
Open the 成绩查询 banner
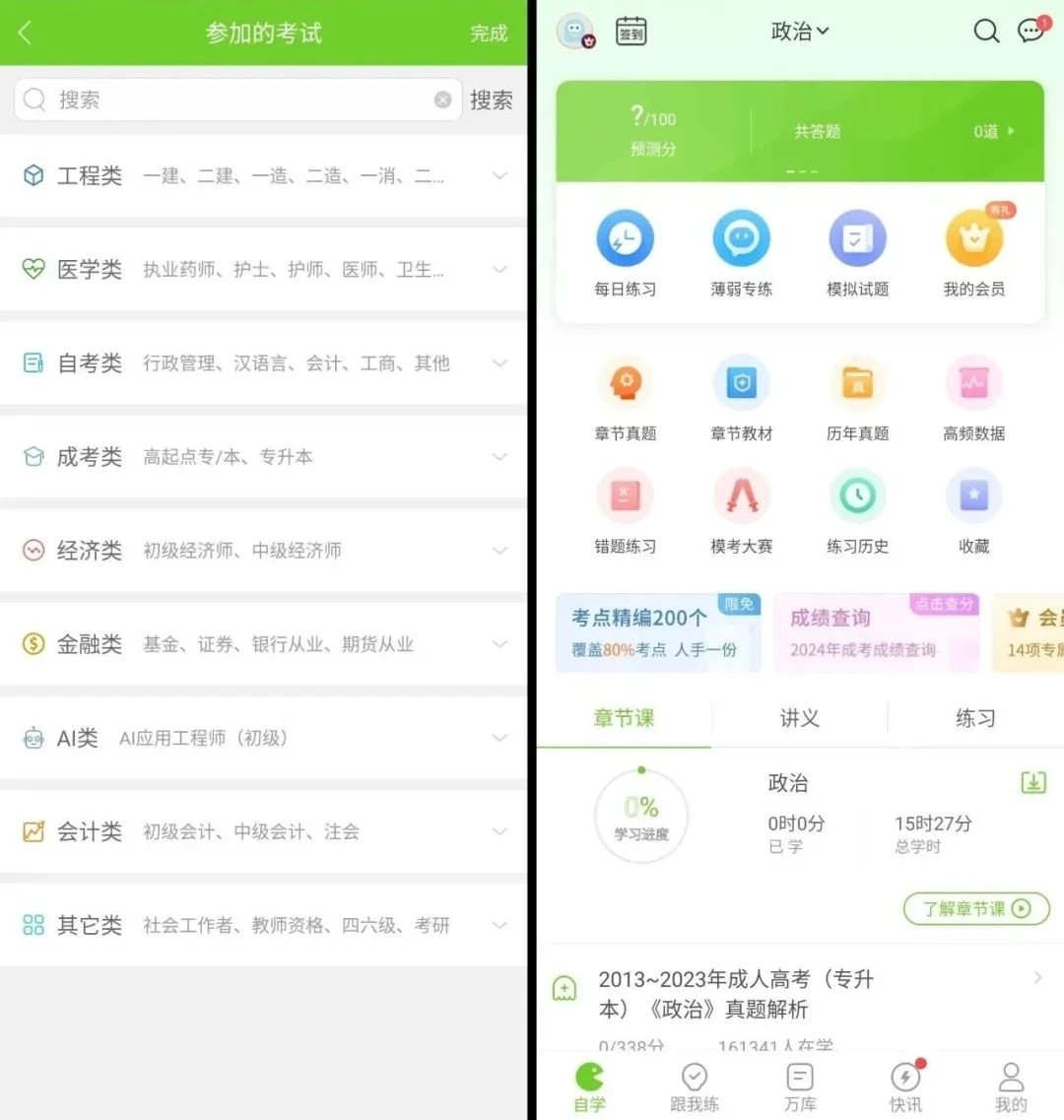tap(876, 633)
